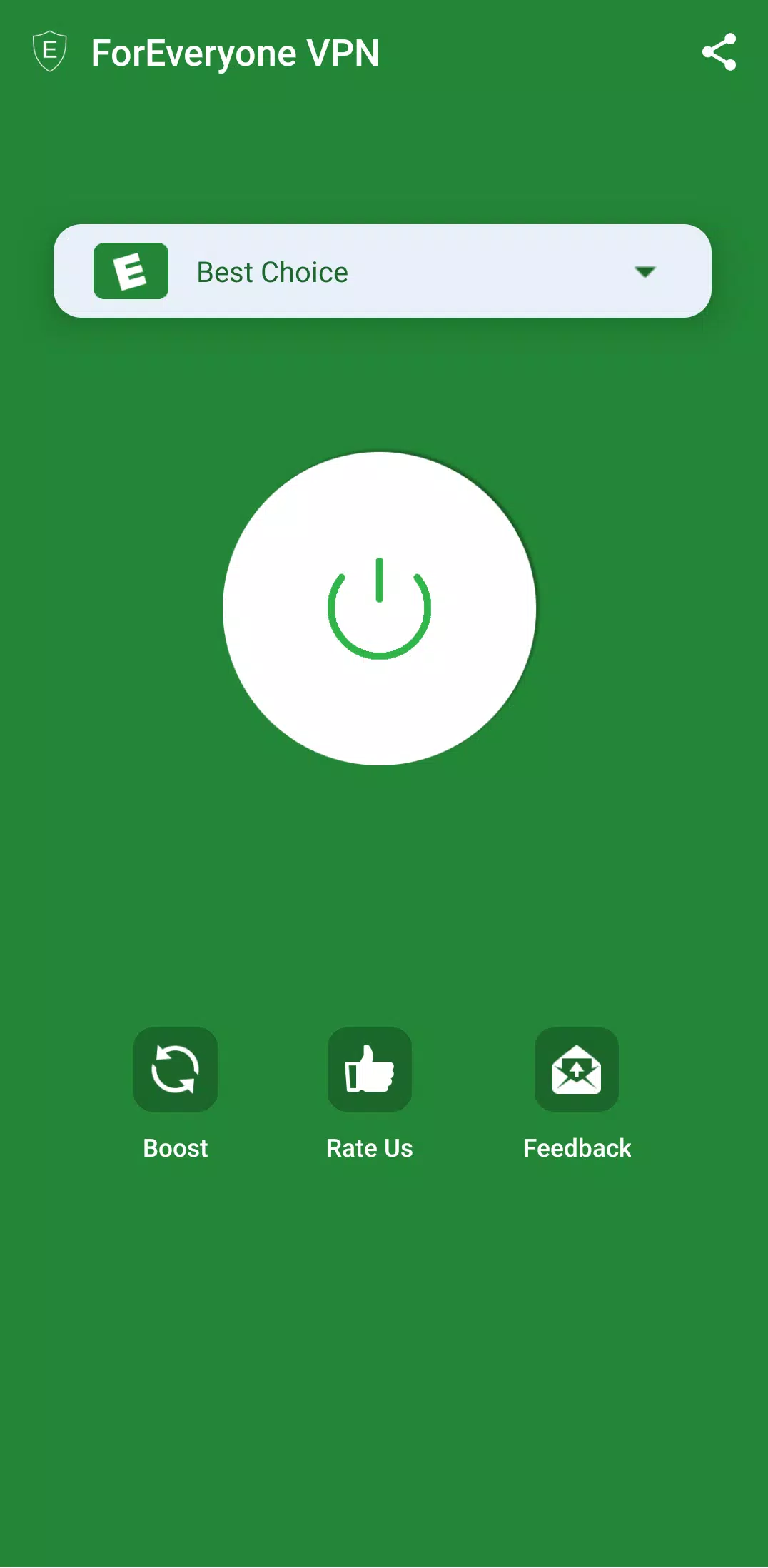Tap the Share icon
This screenshot has height=1568, width=768.
coord(719,51)
